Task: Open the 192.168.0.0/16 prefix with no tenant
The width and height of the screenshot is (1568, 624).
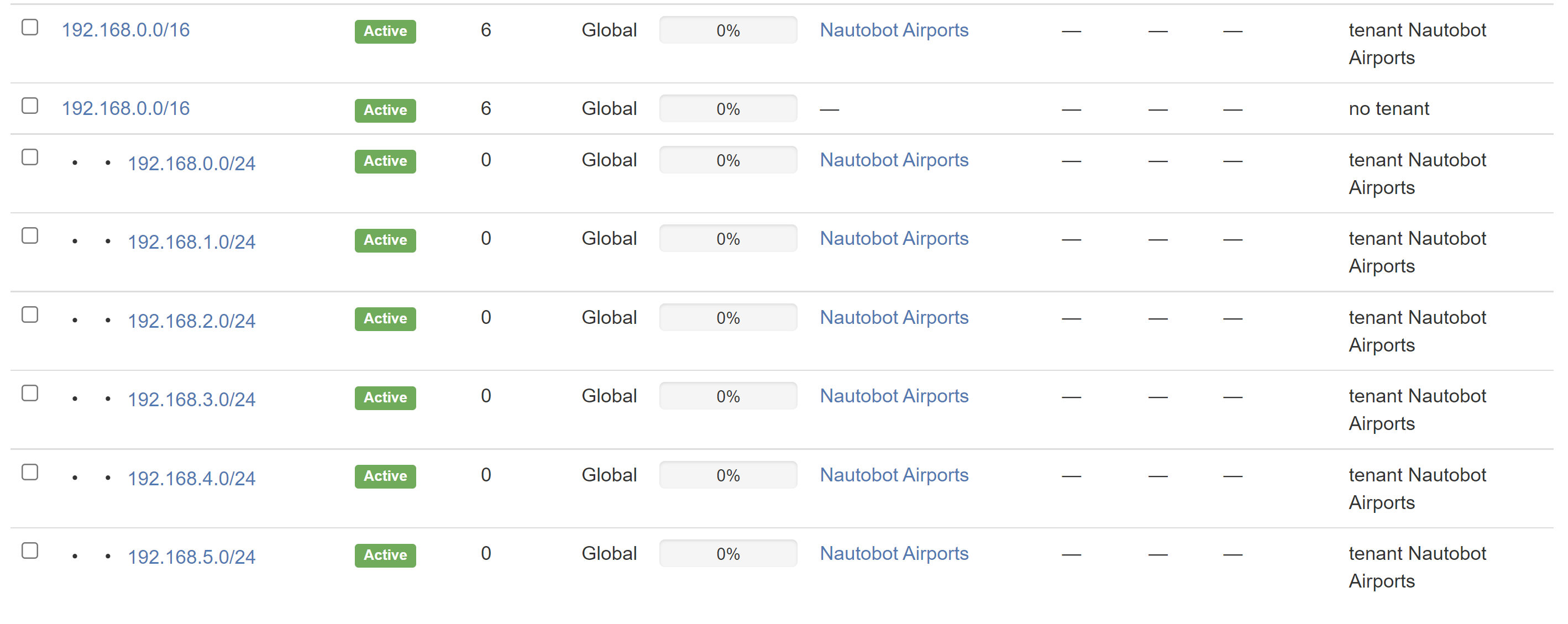Action: click(x=125, y=108)
